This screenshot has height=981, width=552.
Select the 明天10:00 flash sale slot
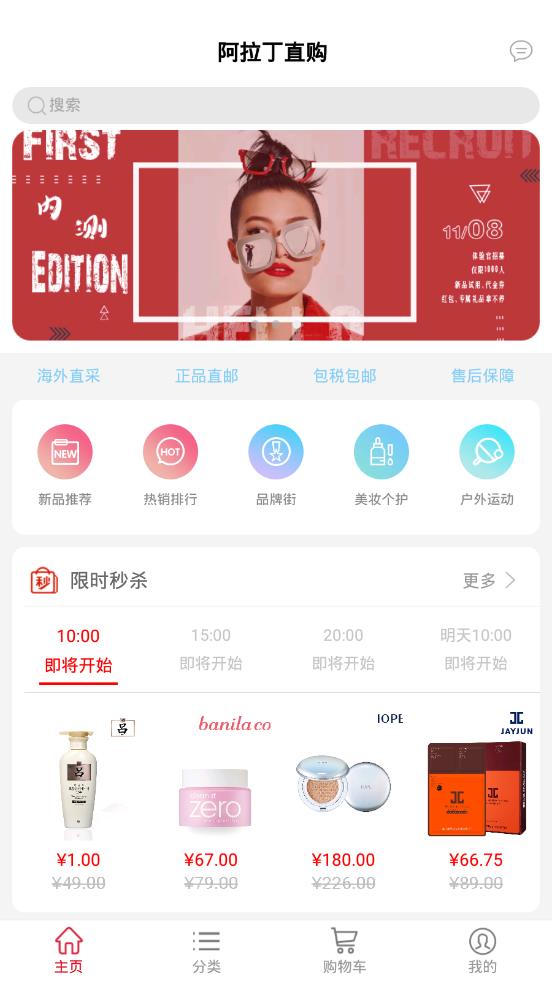point(476,649)
